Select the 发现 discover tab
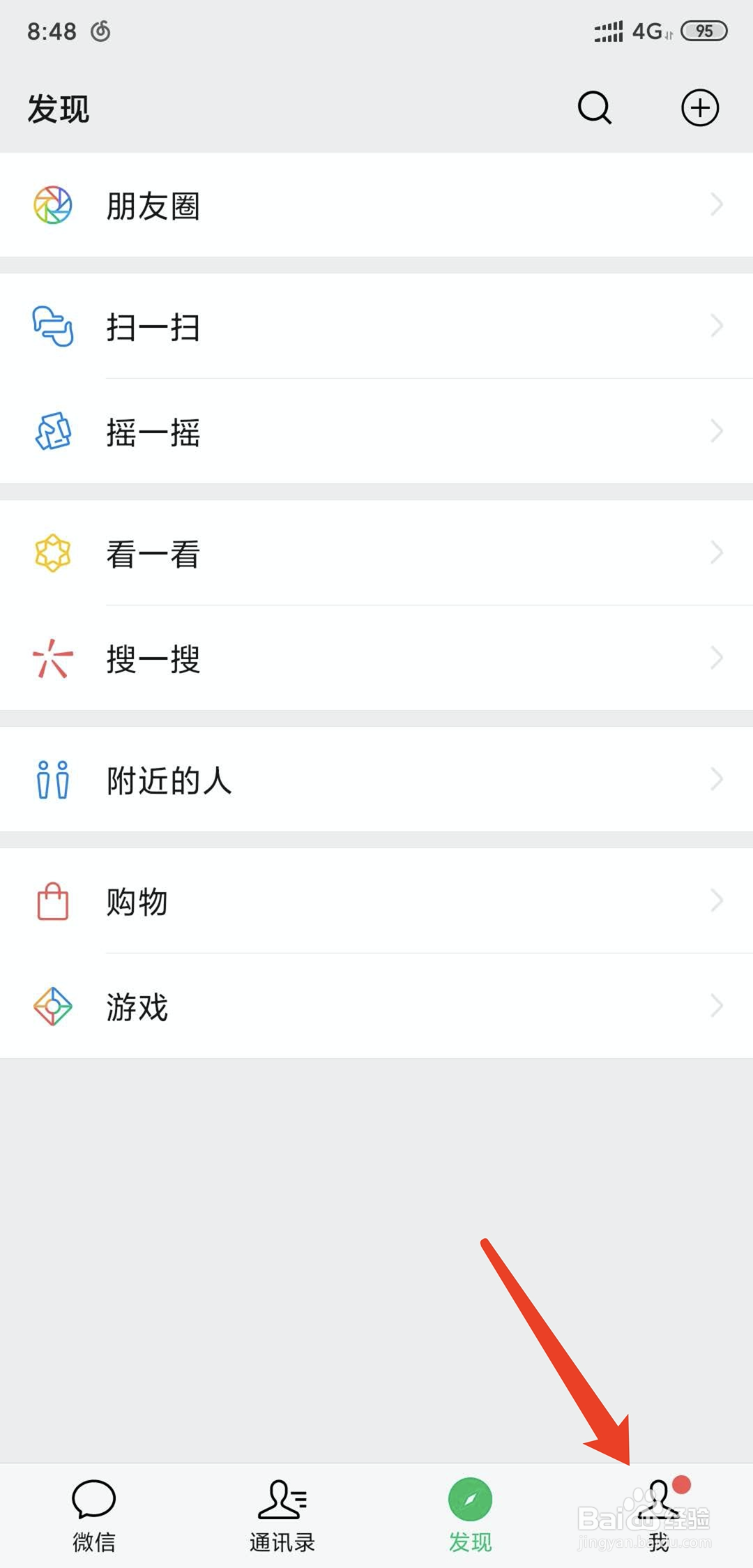 pyautogui.click(x=471, y=1515)
